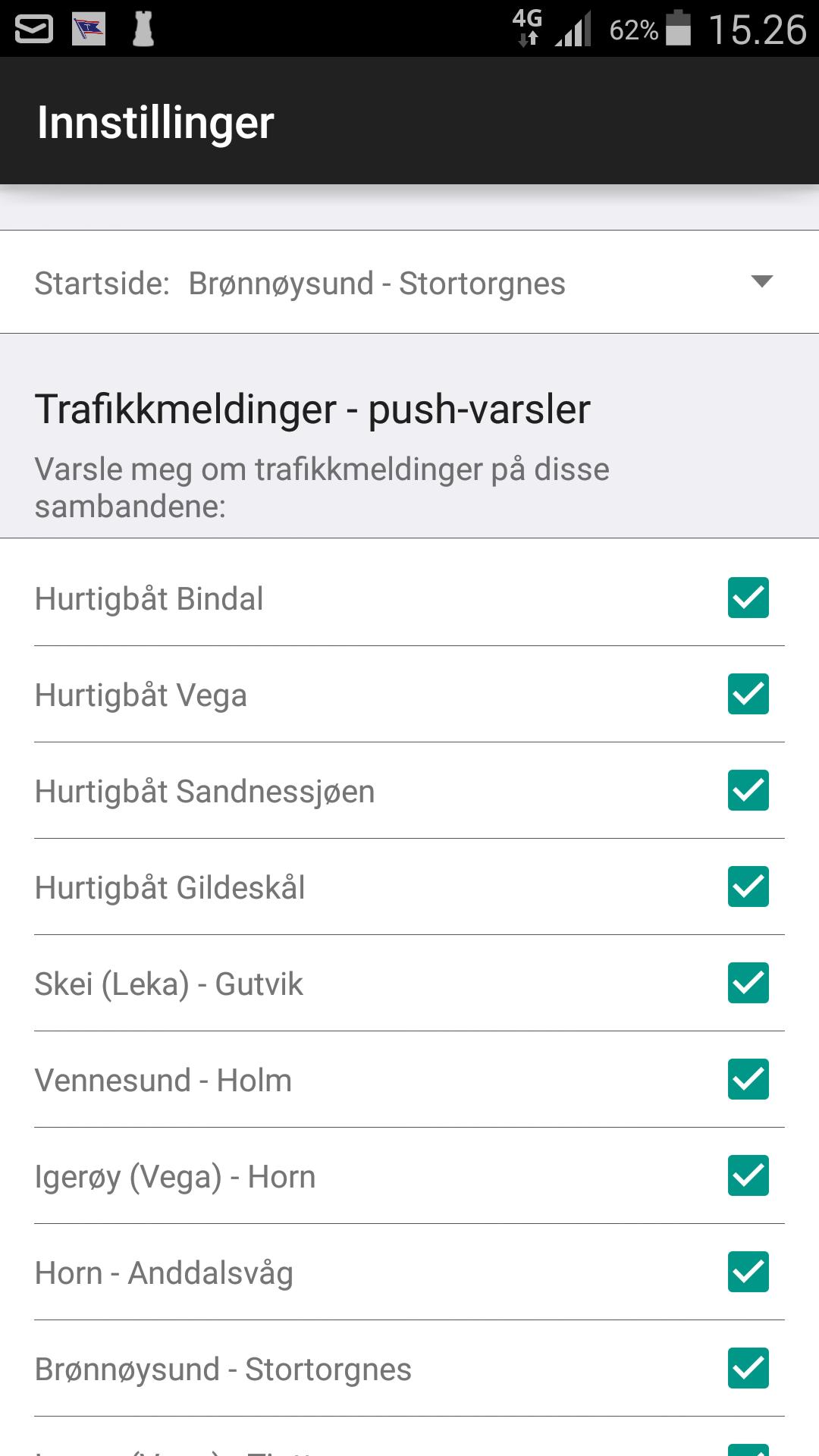Viewport: 819px width, 1456px height.
Task: Tap the chess piece notification icon
Action: pyautogui.click(x=143, y=29)
